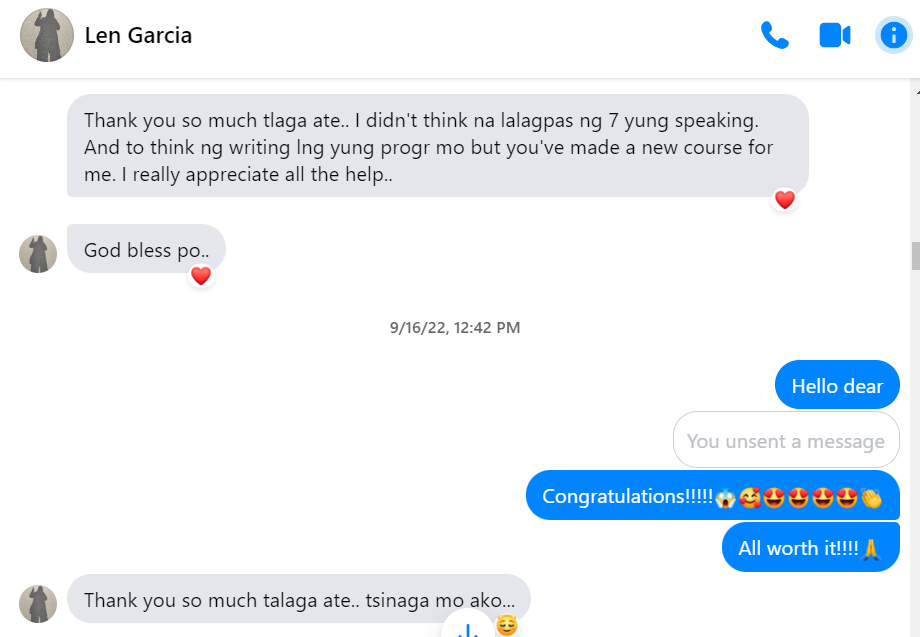Image resolution: width=920 pixels, height=637 pixels.
Task: Open Len Garcia's profile from the header
Action: pyautogui.click(x=138, y=36)
